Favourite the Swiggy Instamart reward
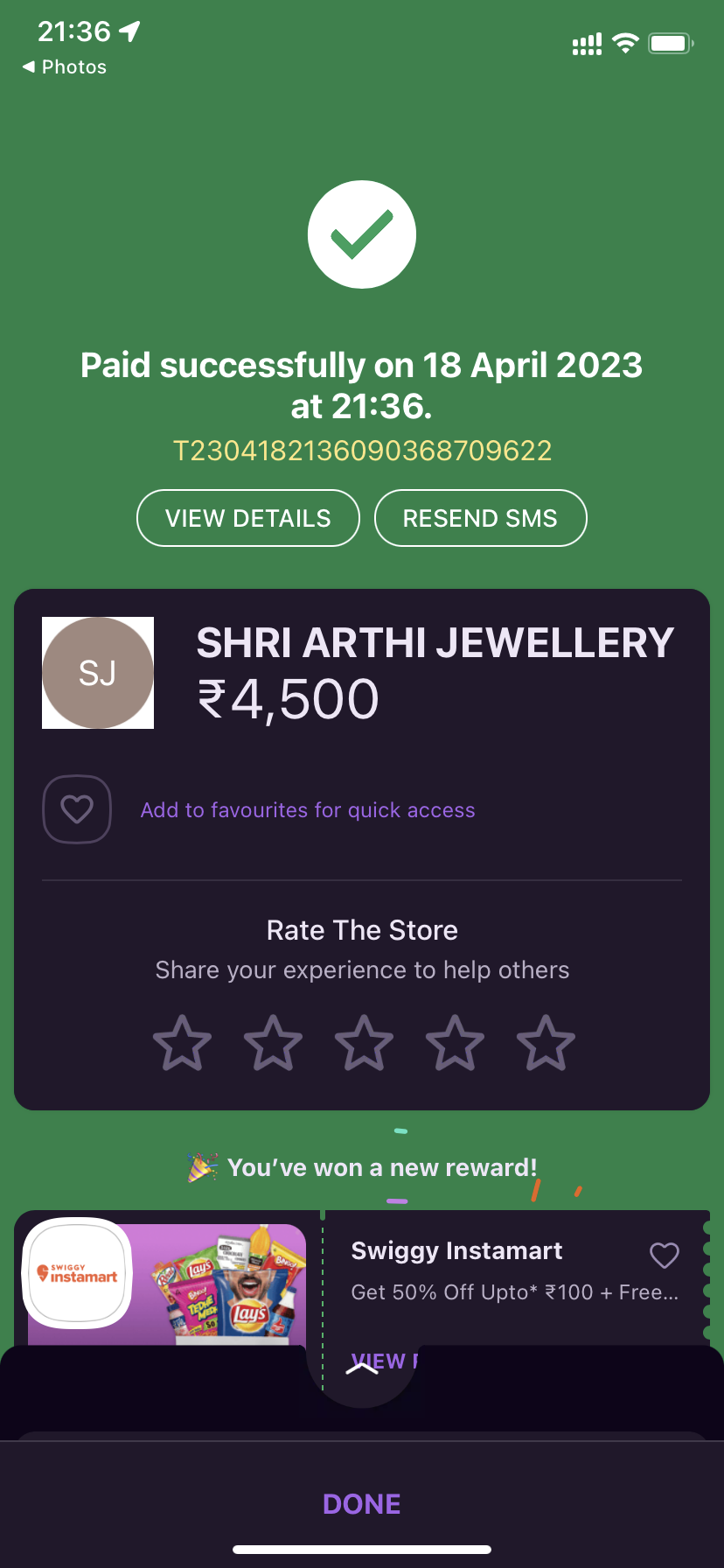This screenshot has width=724, height=1568. pyautogui.click(x=665, y=1256)
